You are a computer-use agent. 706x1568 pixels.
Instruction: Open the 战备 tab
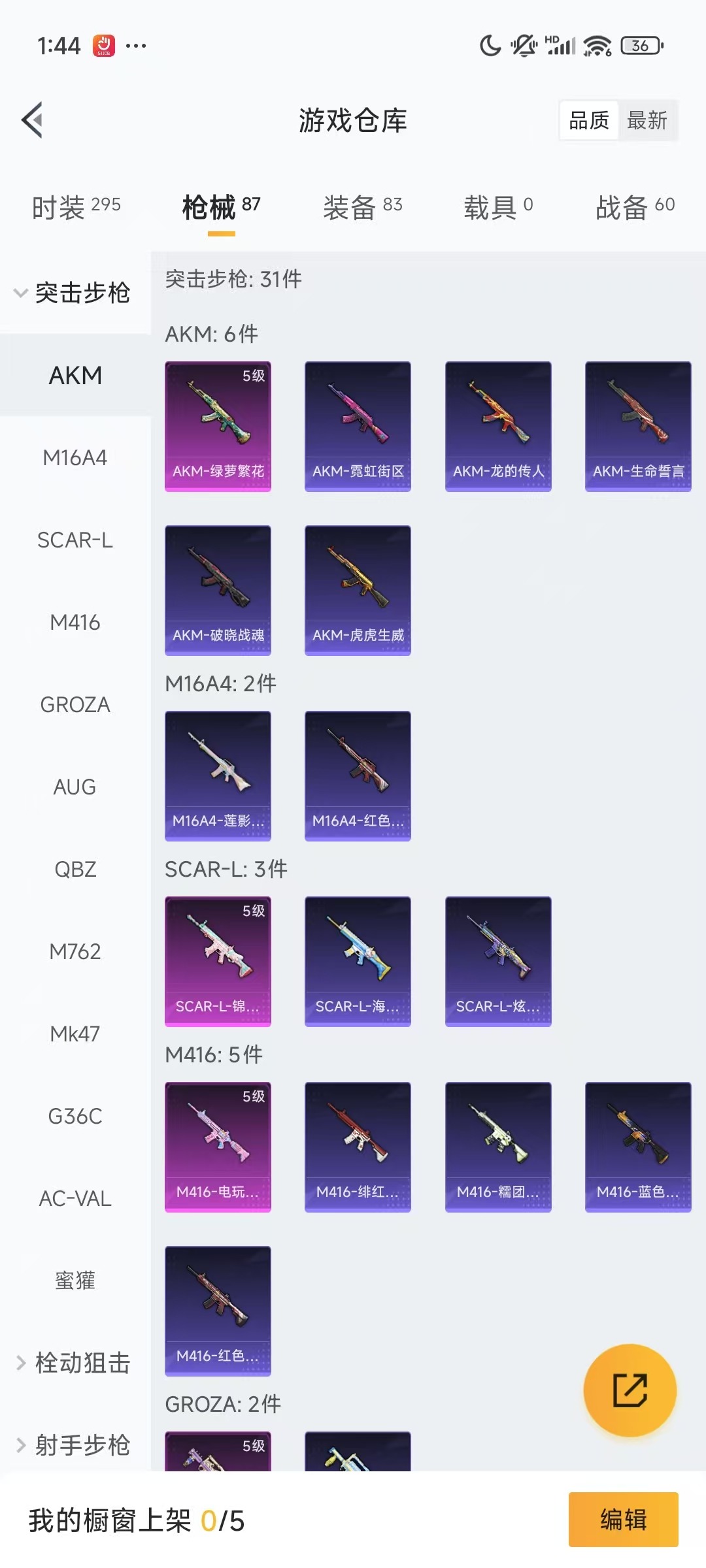tap(634, 206)
